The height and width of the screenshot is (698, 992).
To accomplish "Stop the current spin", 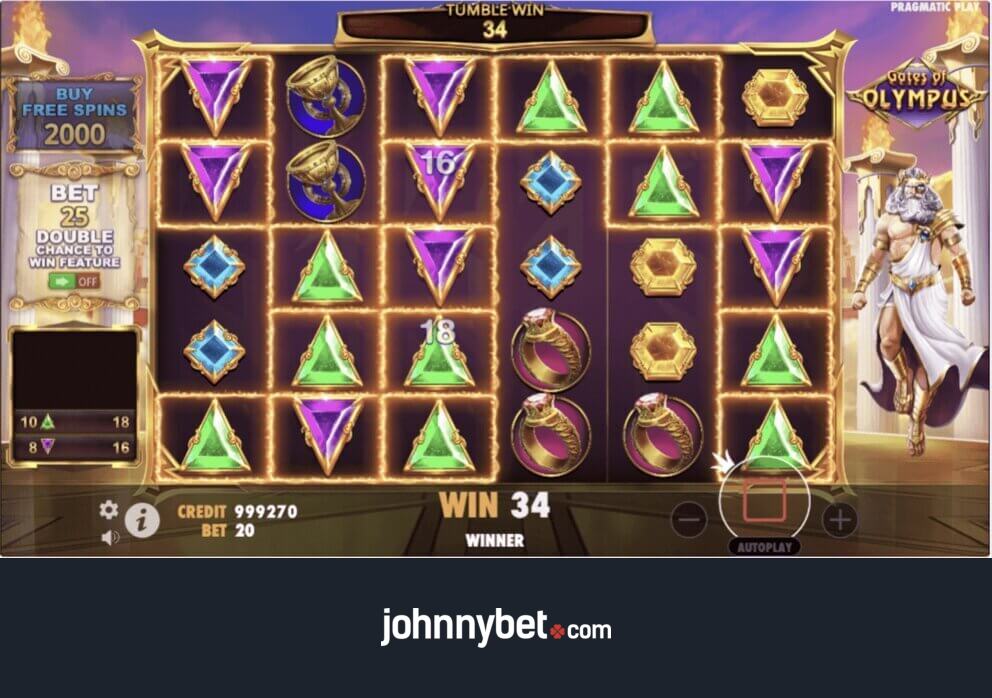I will 764,499.
